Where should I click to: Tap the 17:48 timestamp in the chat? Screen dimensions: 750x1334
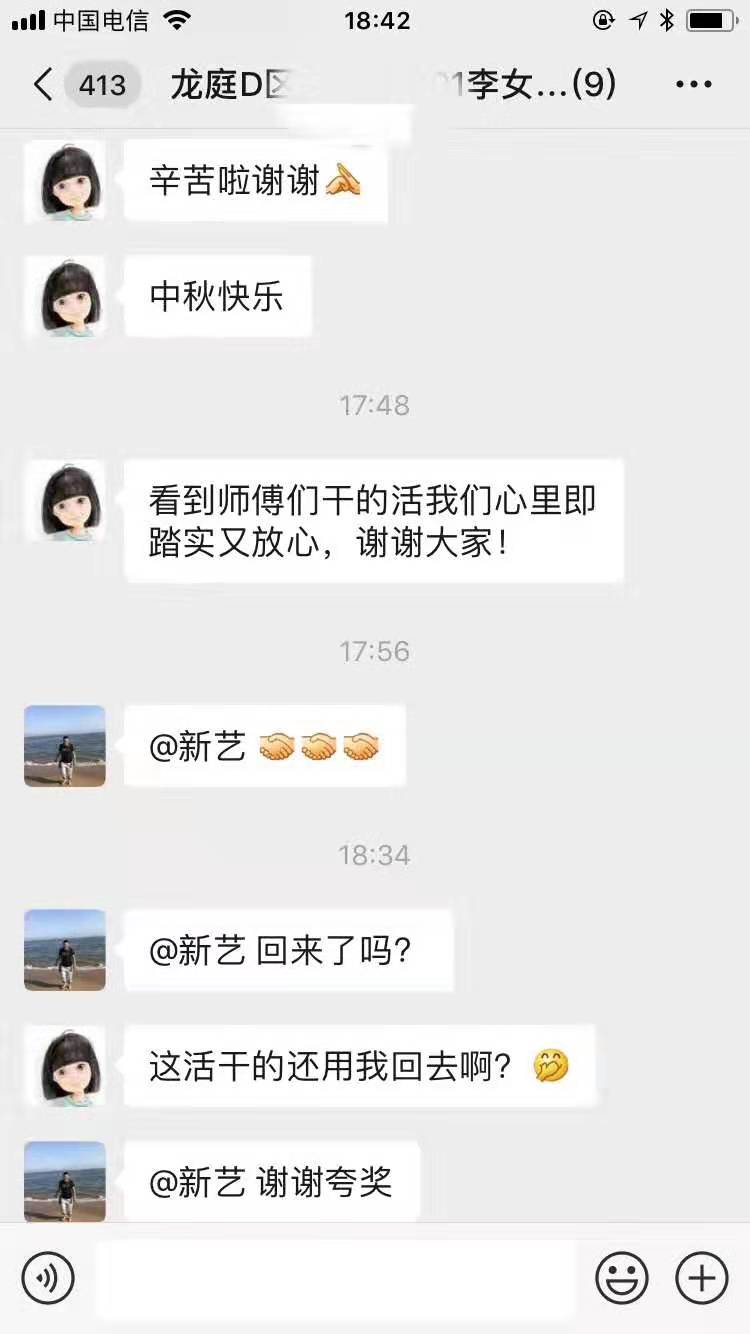pos(374,405)
